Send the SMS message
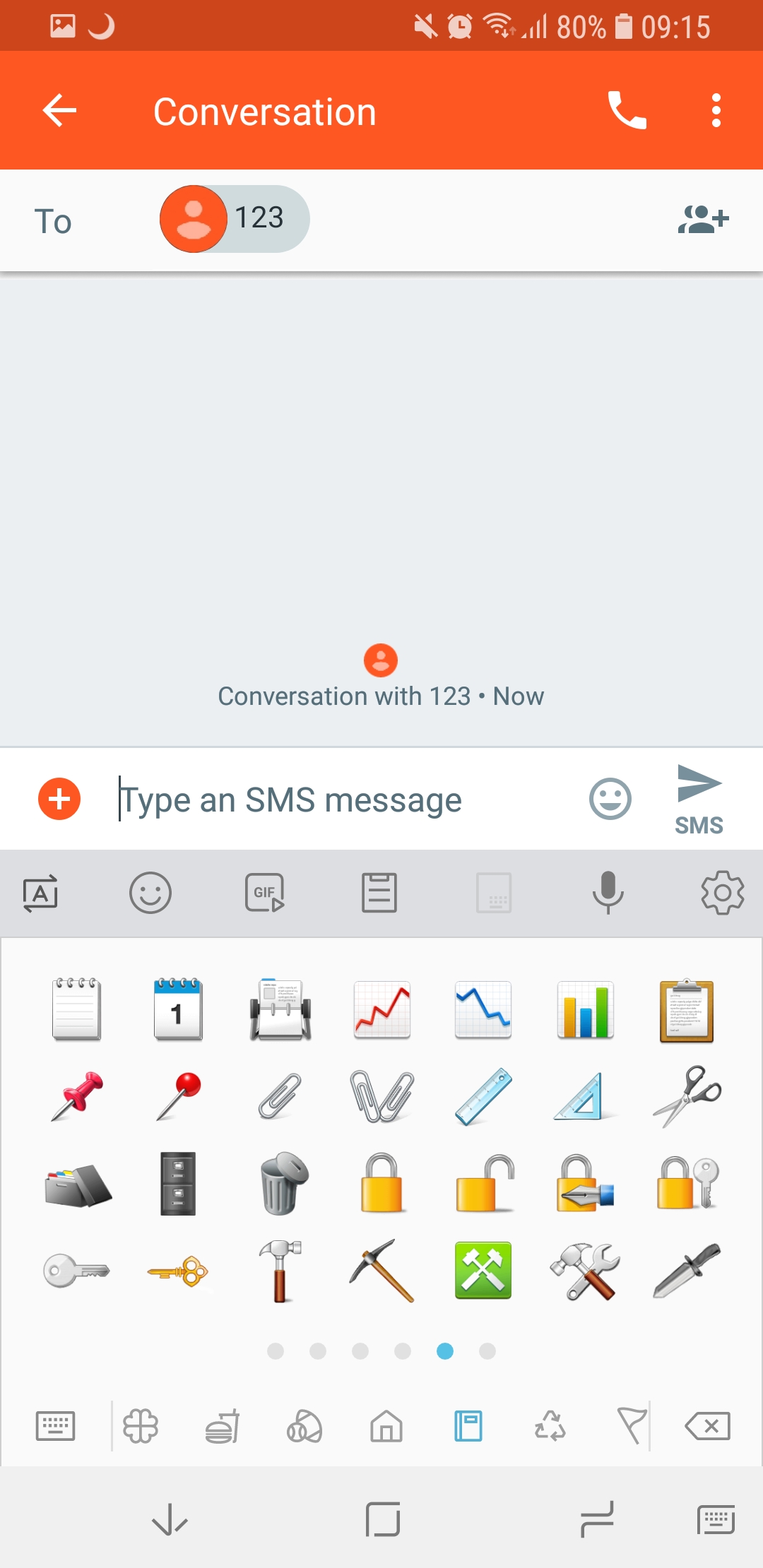Image resolution: width=763 pixels, height=1568 pixels. [x=699, y=800]
